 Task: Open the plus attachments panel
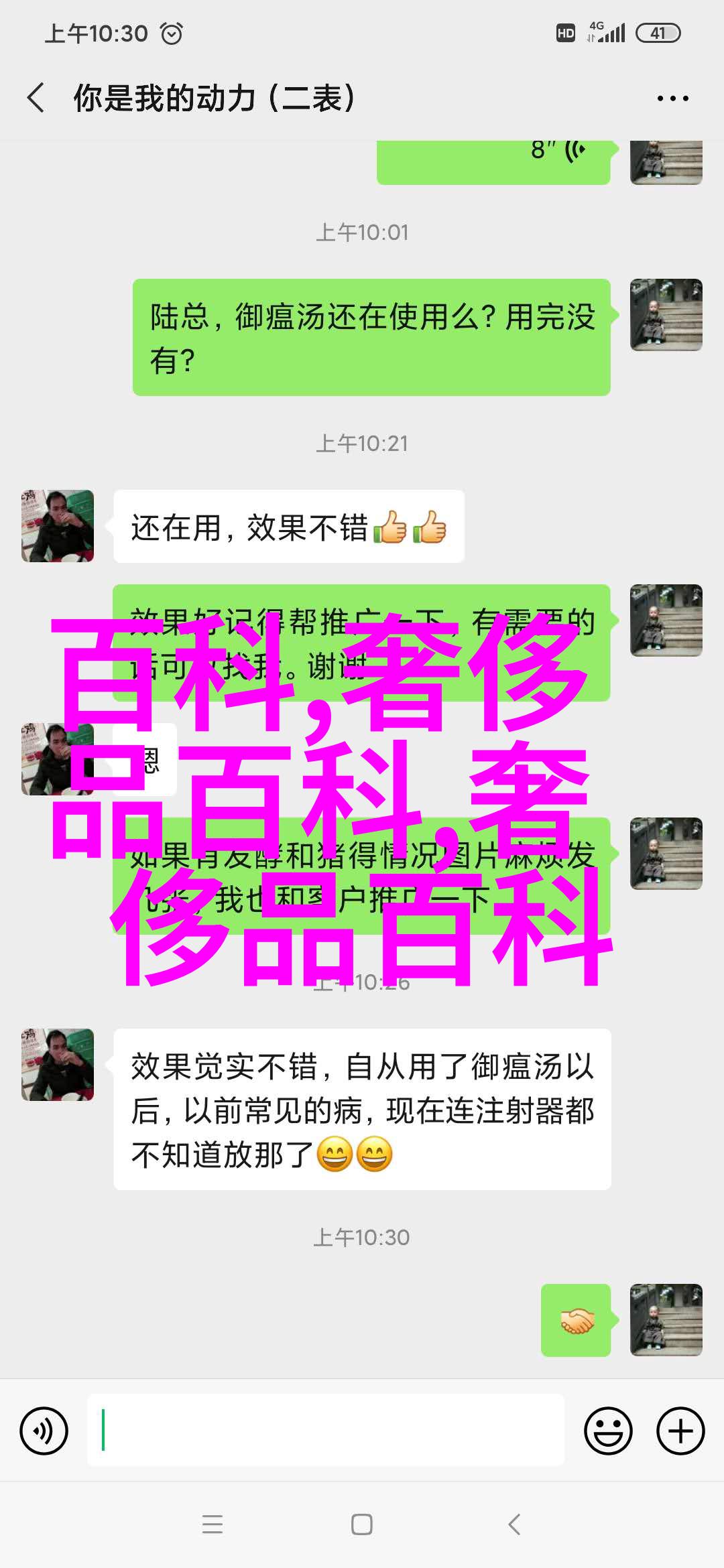[x=680, y=1431]
